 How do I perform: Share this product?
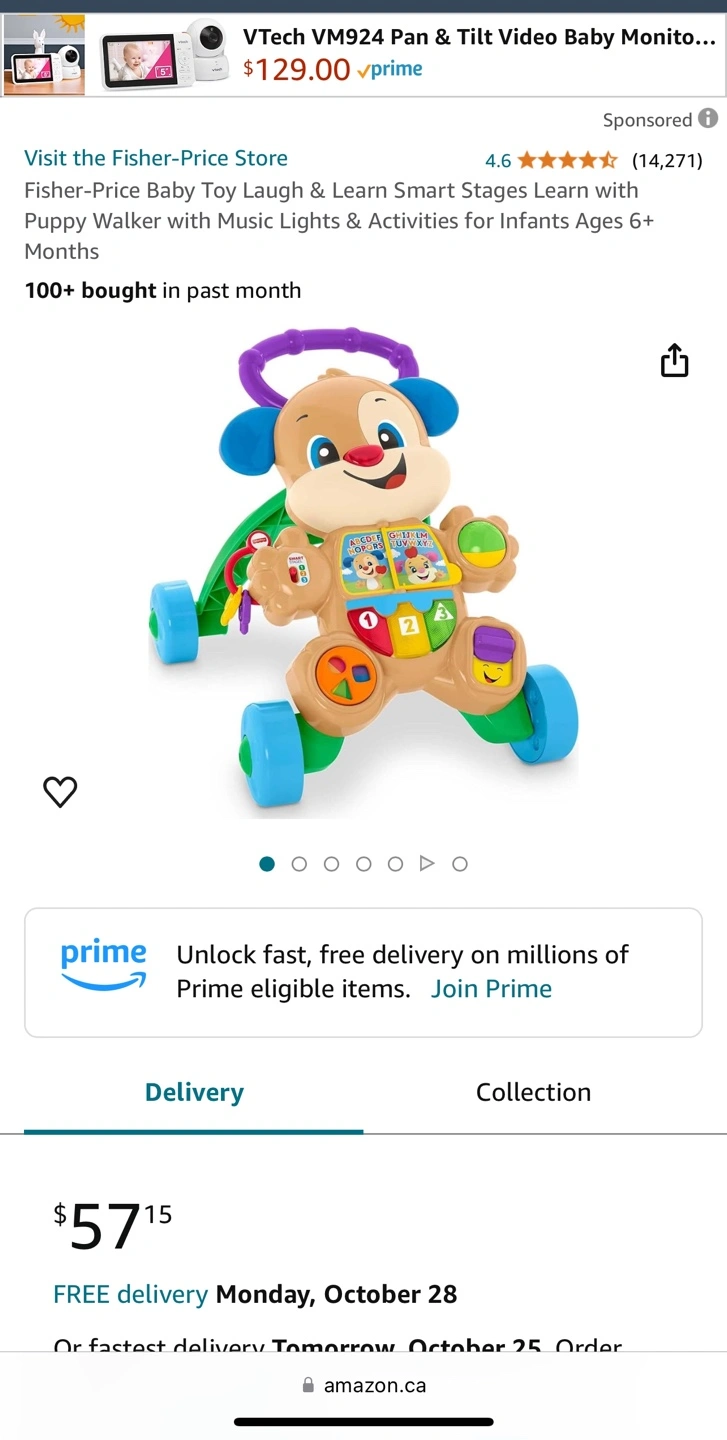tap(675, 360)
